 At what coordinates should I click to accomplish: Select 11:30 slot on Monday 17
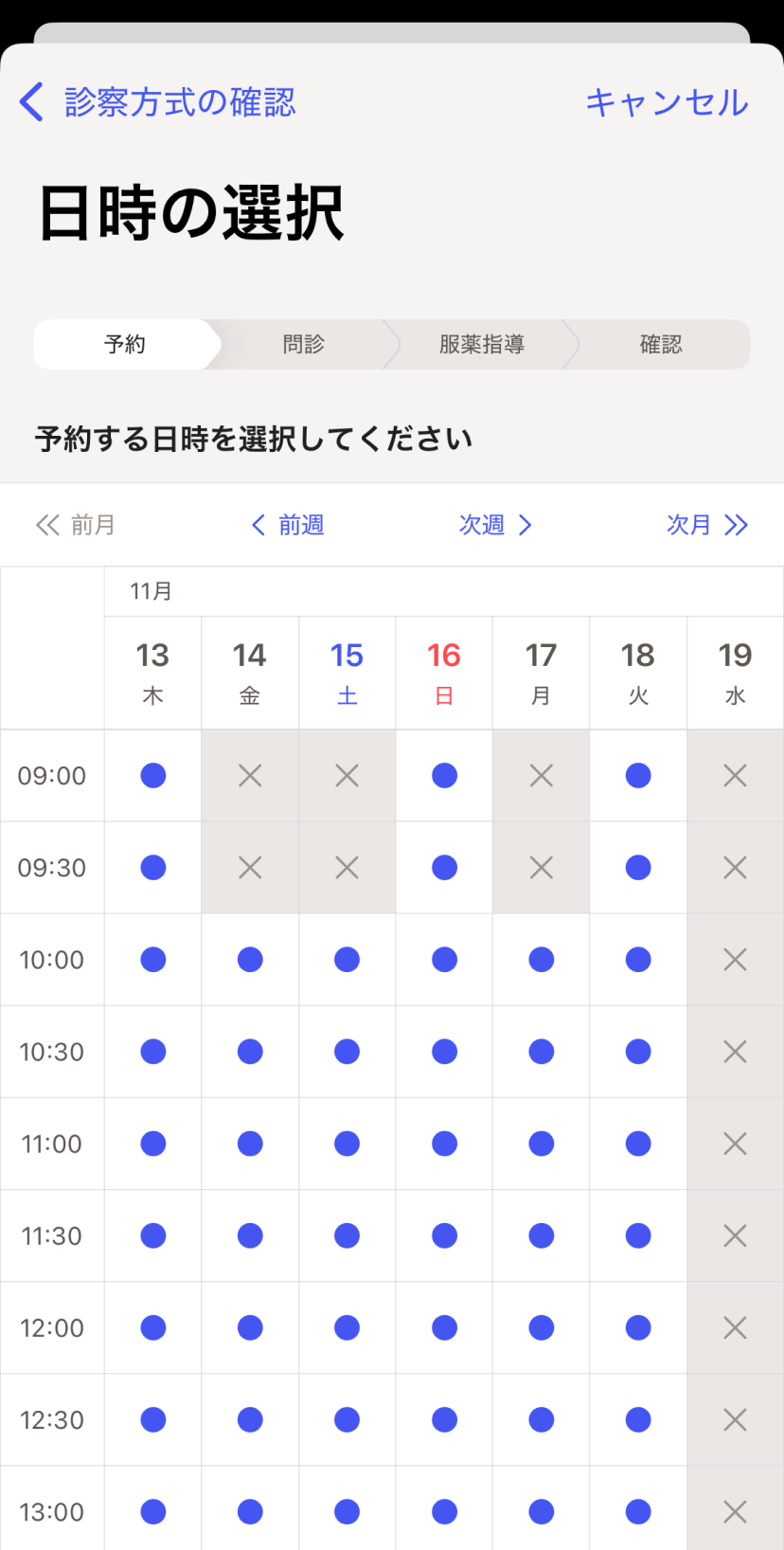[542, 1235]
